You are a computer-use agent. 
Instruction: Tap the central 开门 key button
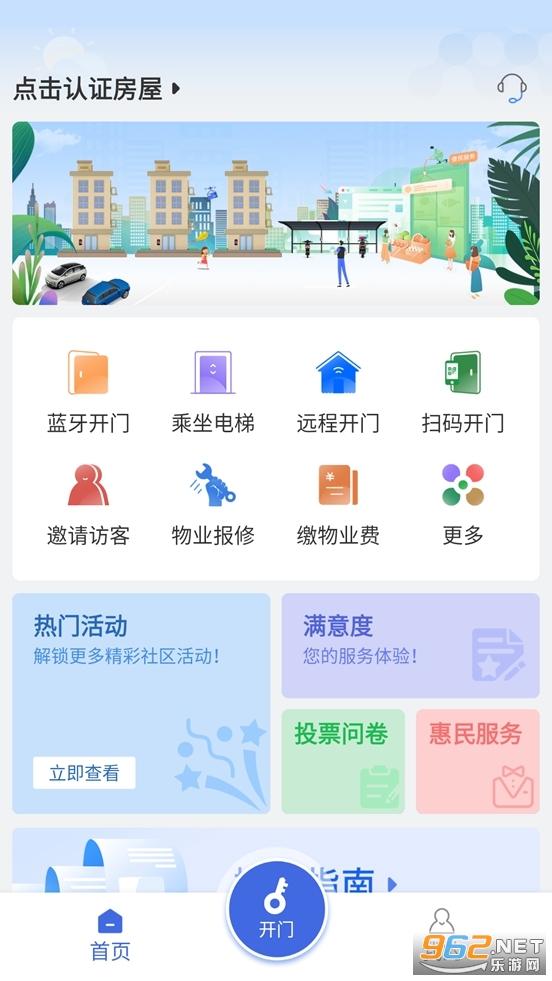[276, 910]
